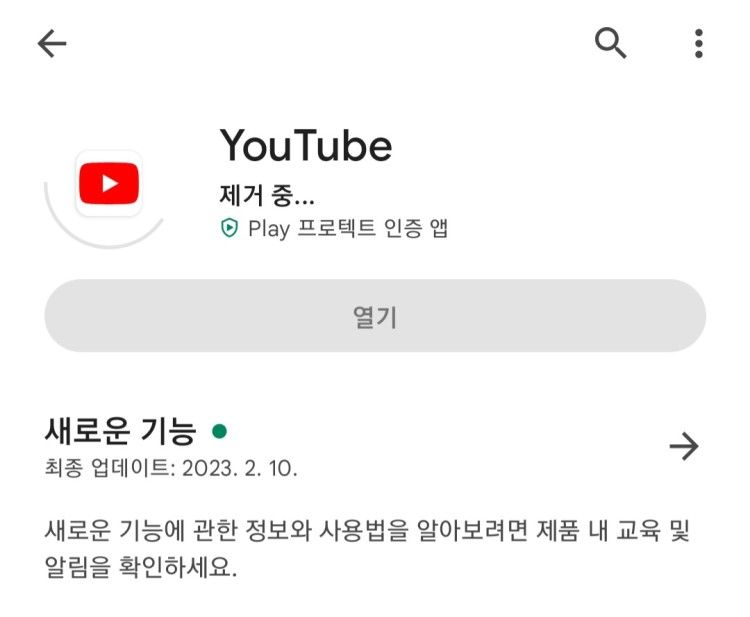Open the 새로운 기능 details arrow
Screen dimensions: 750x617
point(684,447)
